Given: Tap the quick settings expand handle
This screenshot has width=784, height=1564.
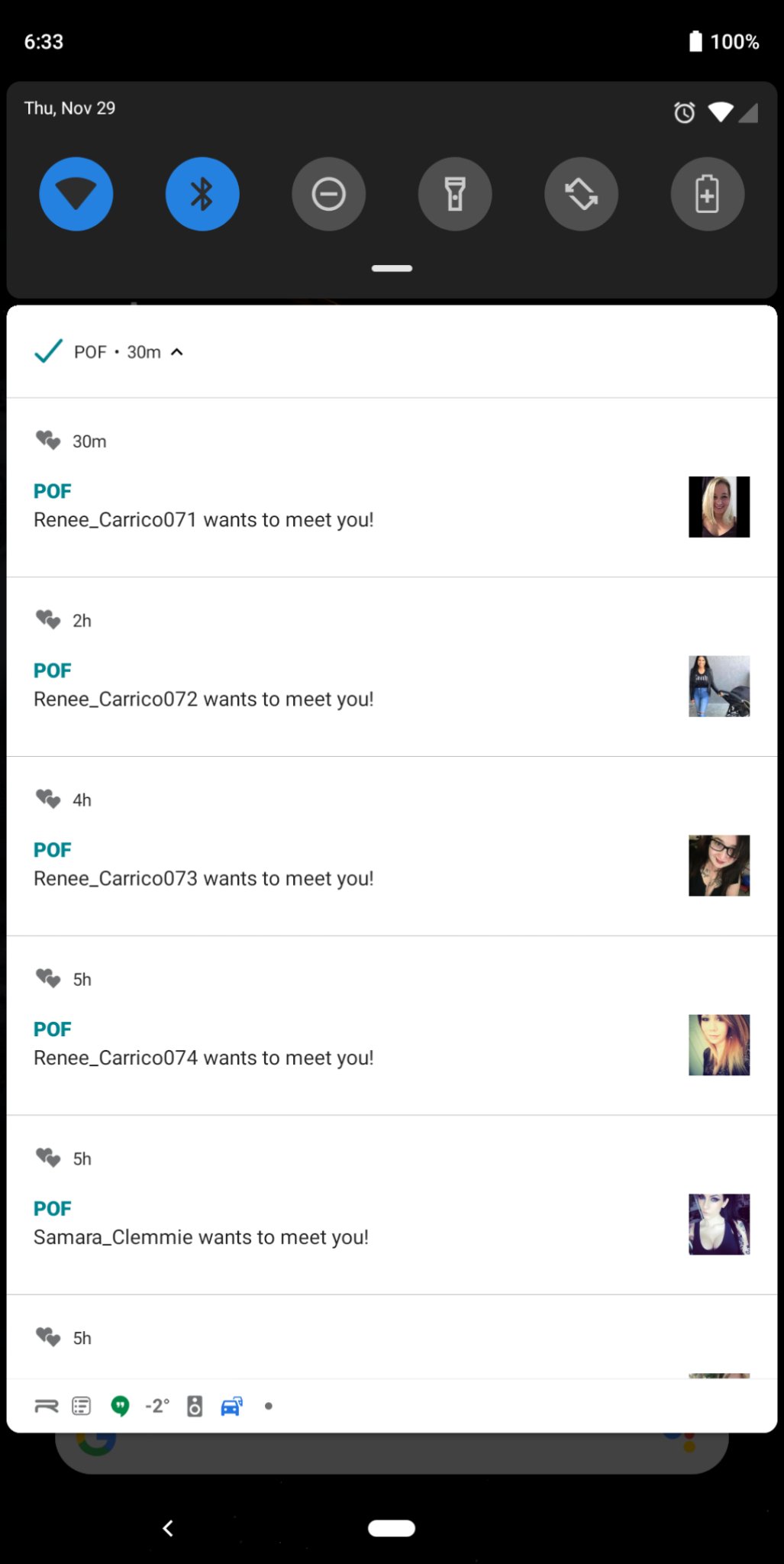Looking at the screenshot, I should [x=392, y=269].
